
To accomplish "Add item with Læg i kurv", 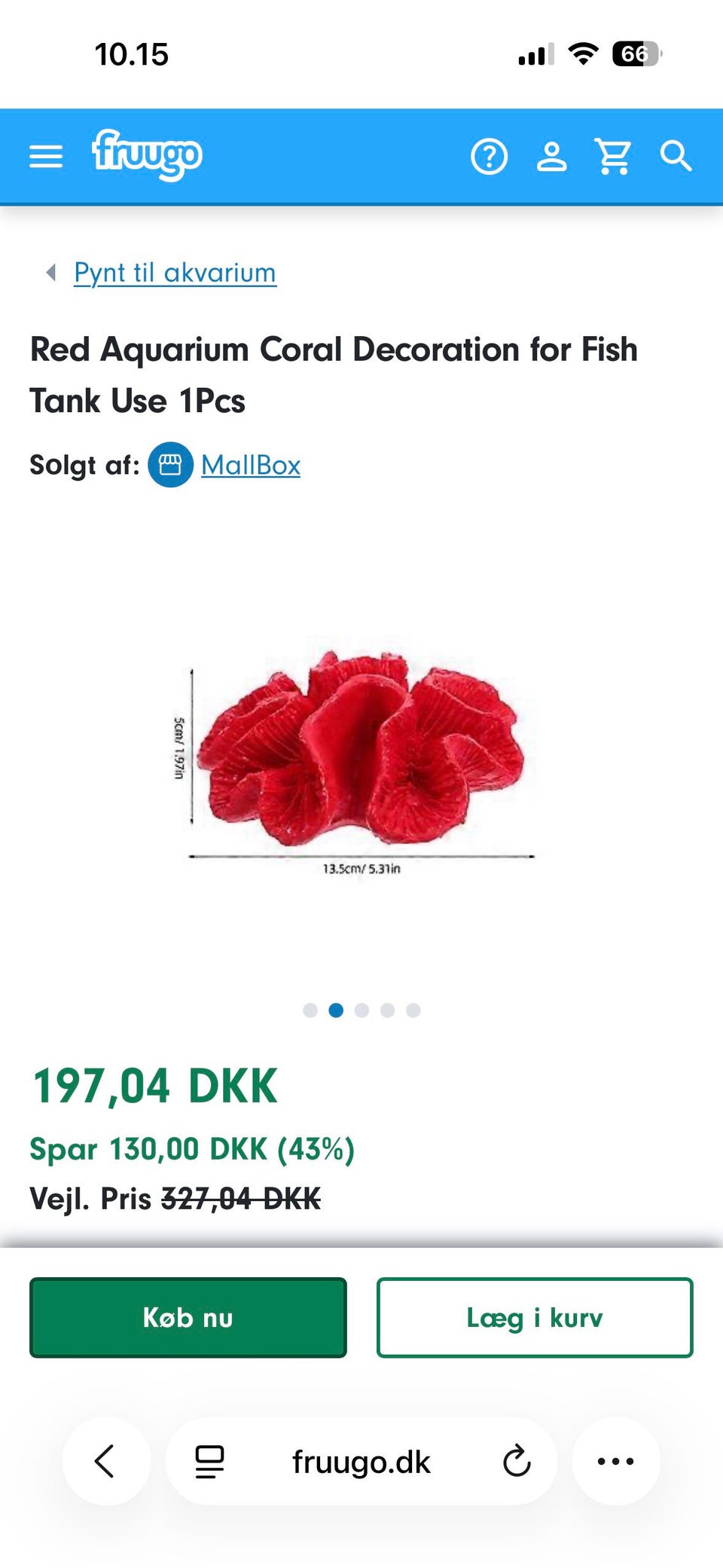I will (x=535, y=1318).
